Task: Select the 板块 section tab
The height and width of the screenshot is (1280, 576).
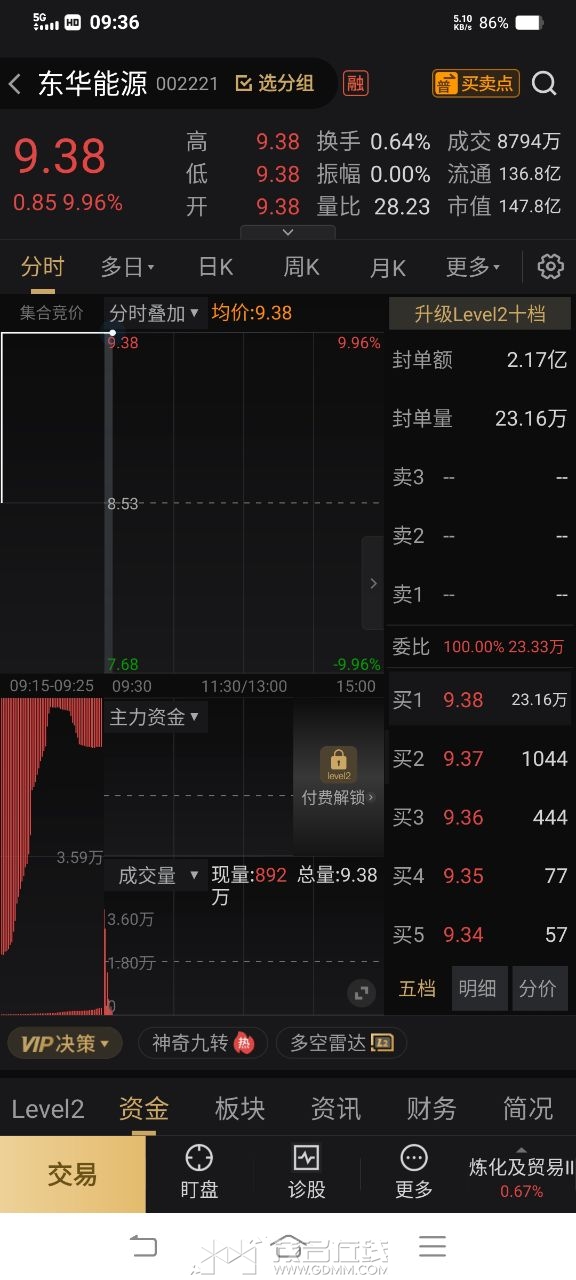Action: pyautogui.click(x=240, y=1108)
